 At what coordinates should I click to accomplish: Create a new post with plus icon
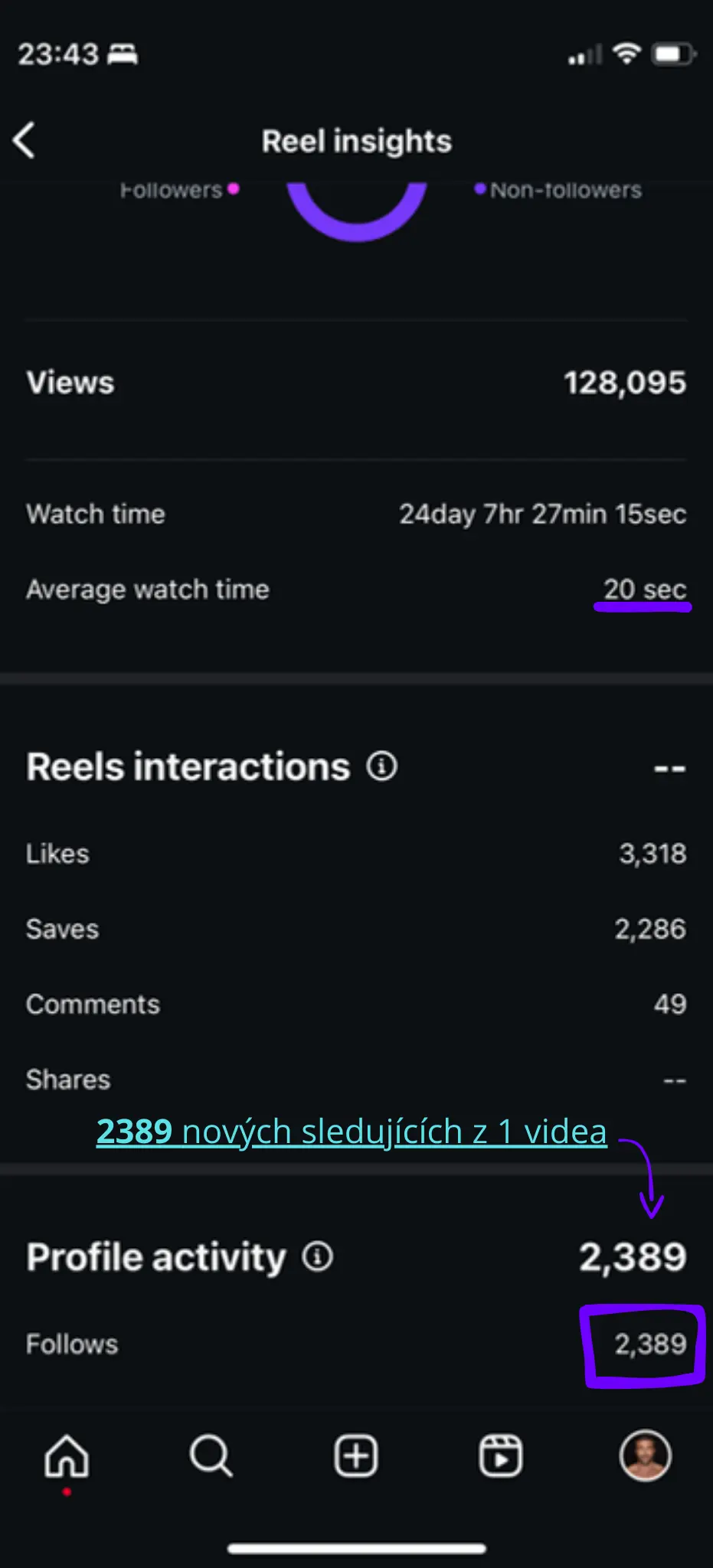(x=356, y=1455)
